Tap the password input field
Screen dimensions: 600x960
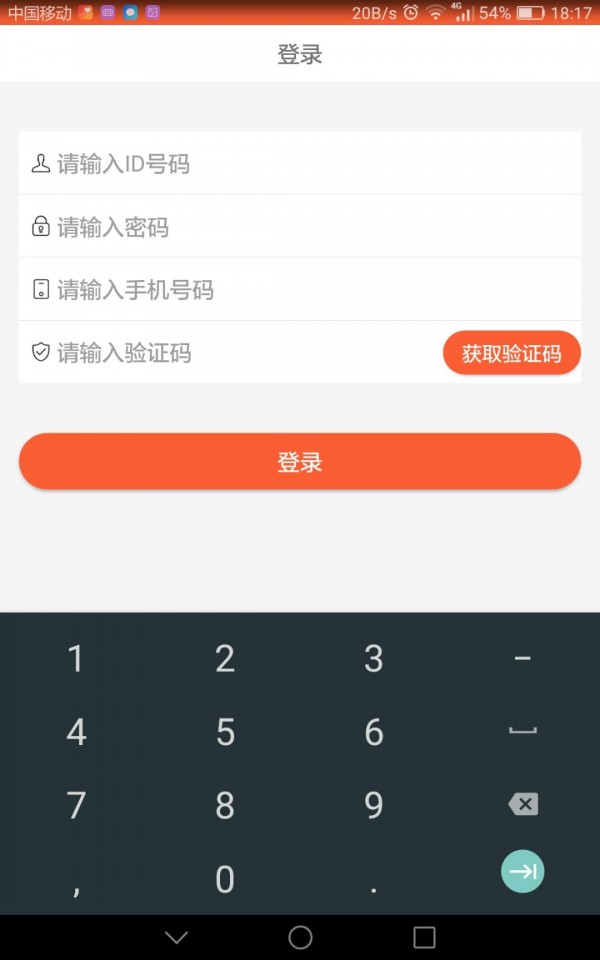(300, 227)
